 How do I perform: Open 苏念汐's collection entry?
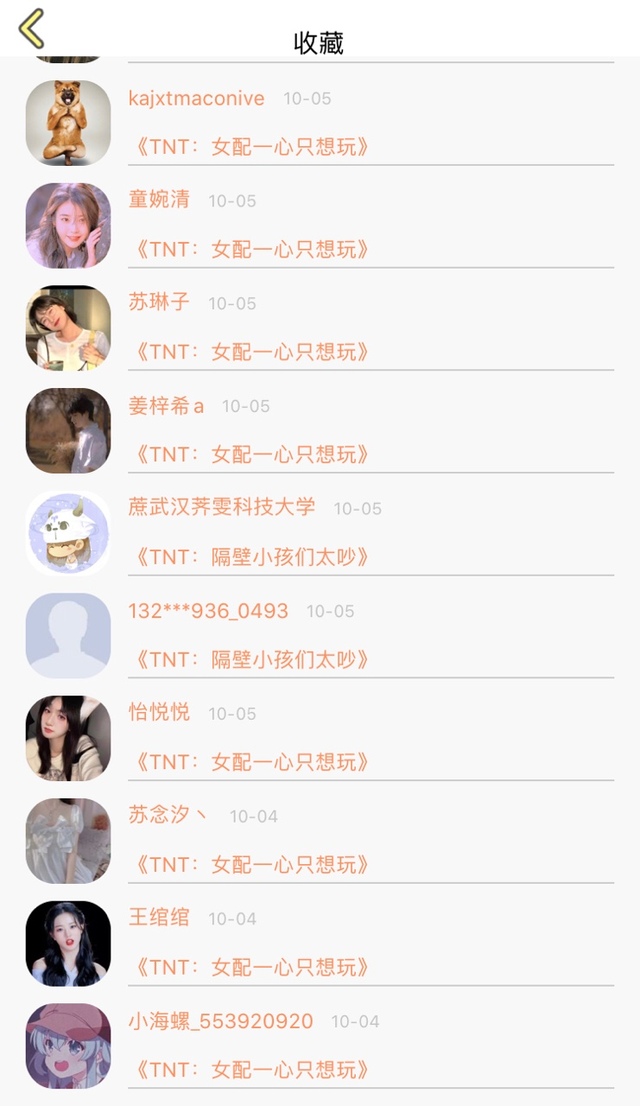click(320, 841)
